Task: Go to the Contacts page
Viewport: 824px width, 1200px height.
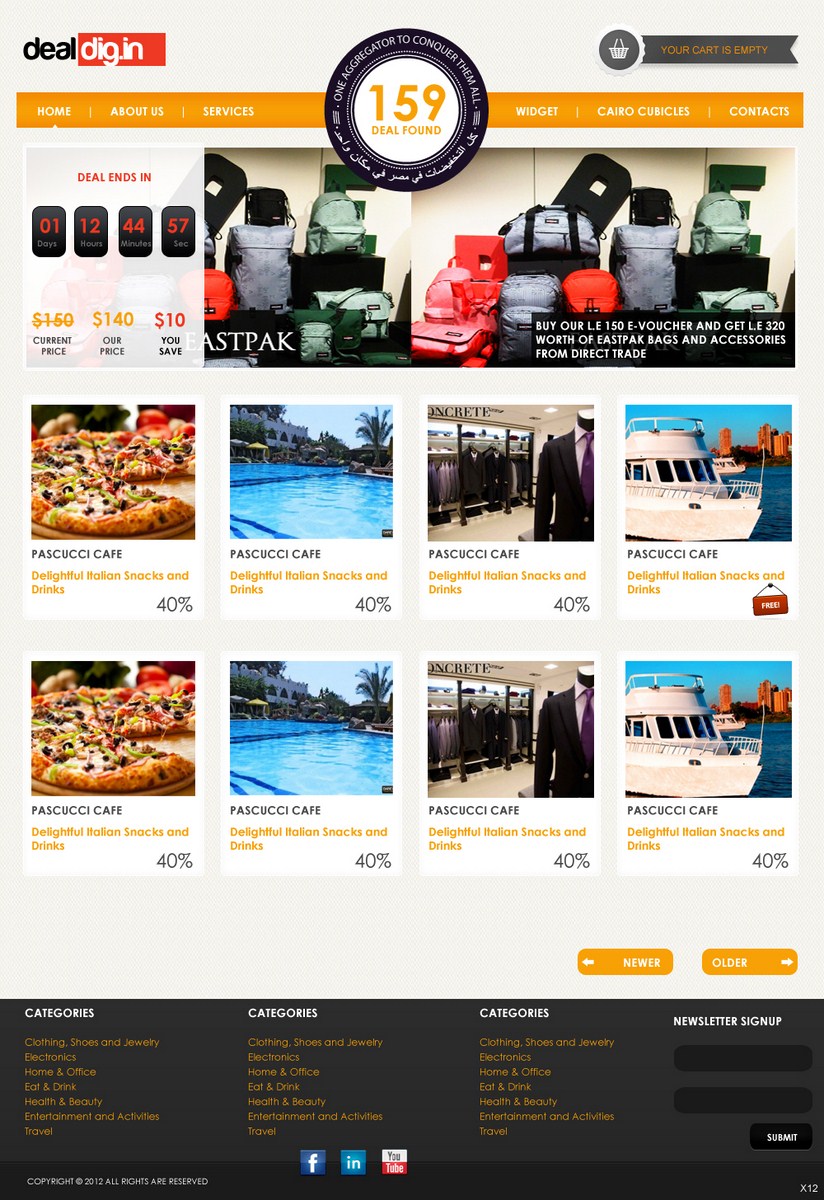Action: [x=759, y=111]
